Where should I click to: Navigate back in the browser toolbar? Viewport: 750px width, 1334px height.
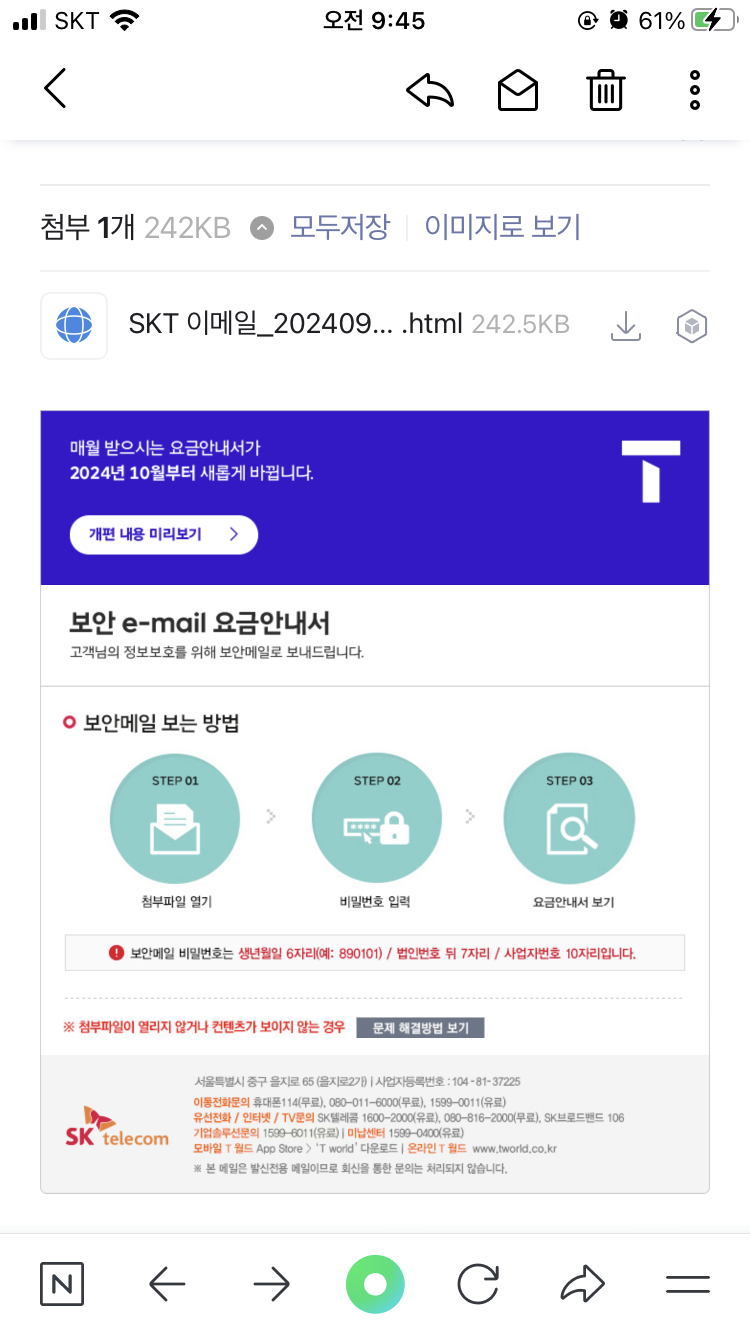point(167,1284)
